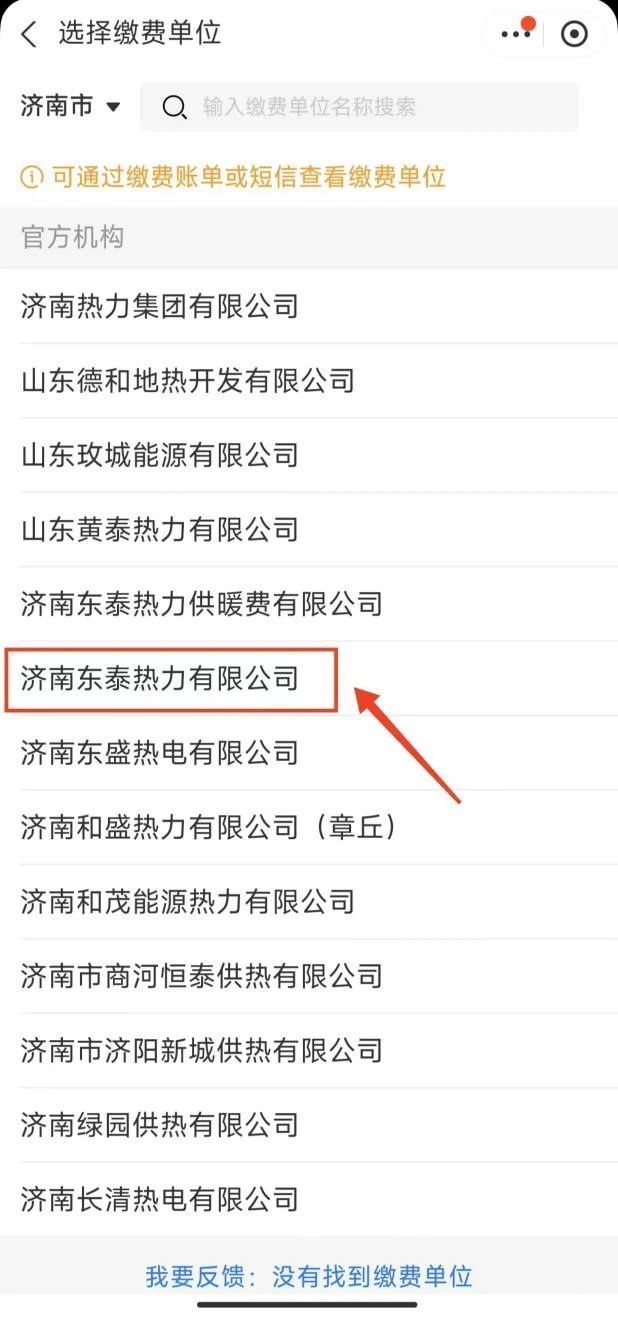Select 济南市济阳新城供热有限公司
Viewport: 618px width, 1318px height.
coord(202,1050)
